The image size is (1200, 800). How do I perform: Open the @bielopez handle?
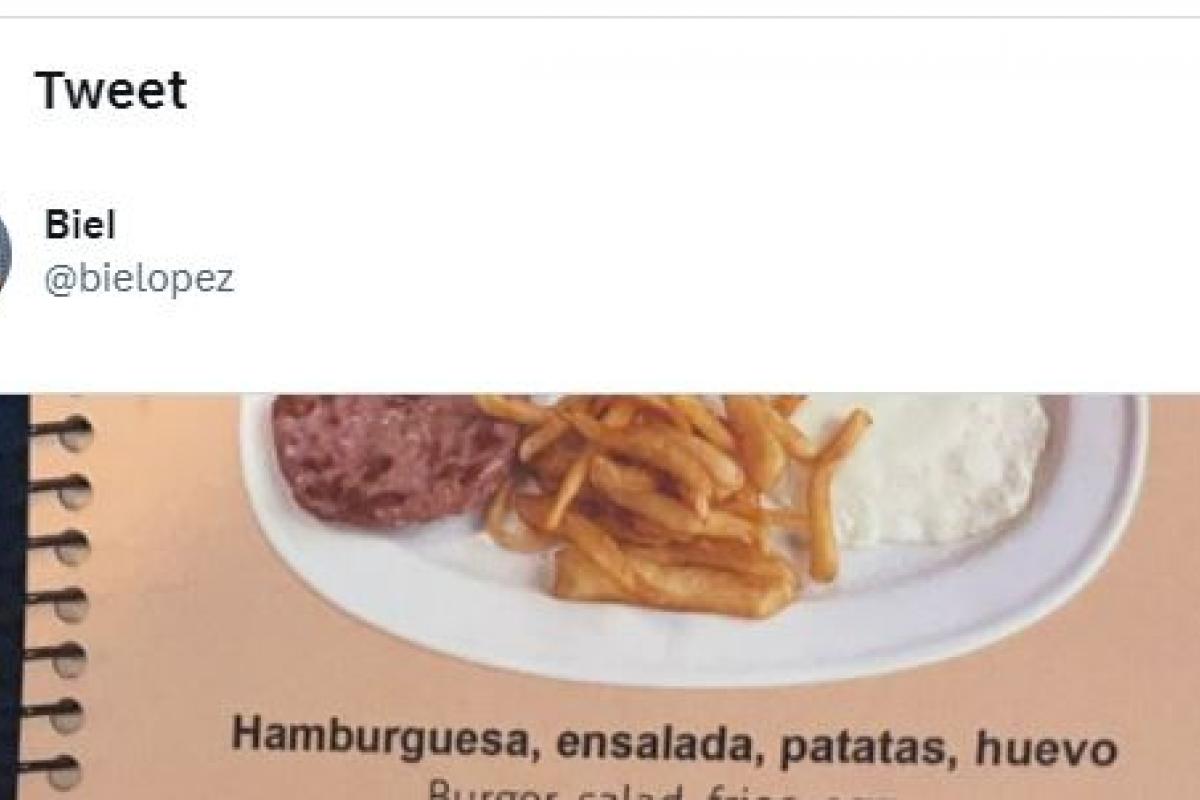(139, 279)
